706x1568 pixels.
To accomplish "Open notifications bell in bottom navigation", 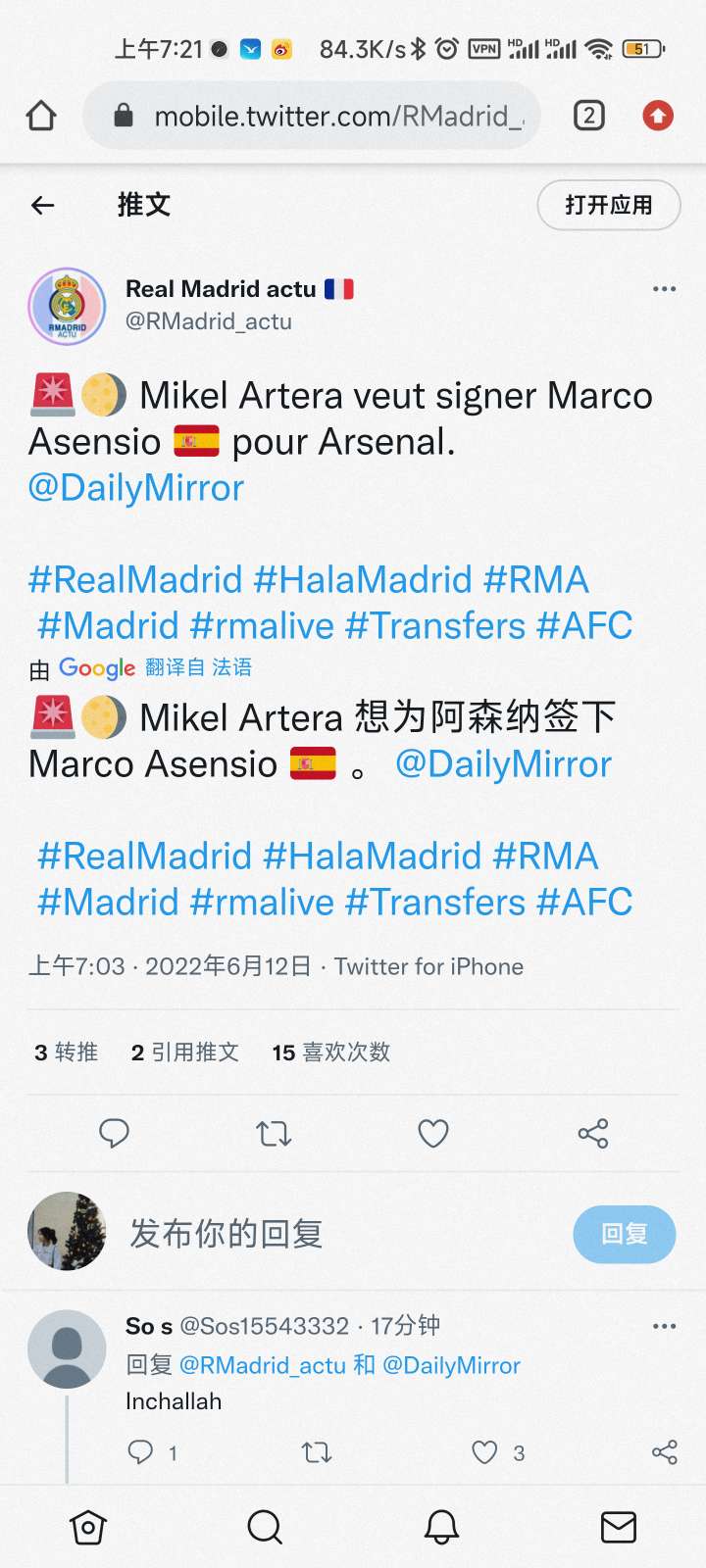I will tap(441, 1527).
